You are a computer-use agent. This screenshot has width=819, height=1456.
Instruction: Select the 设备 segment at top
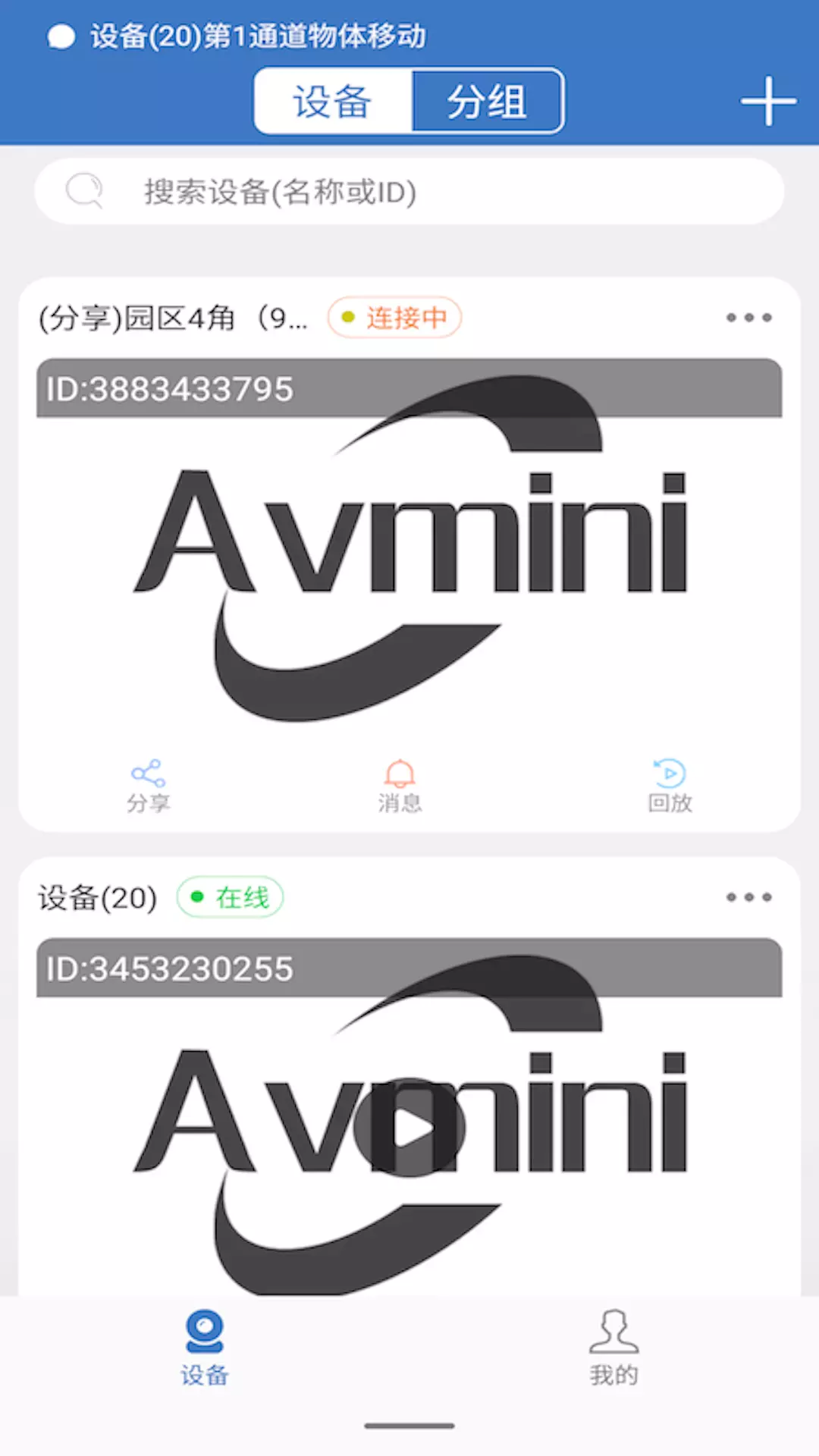334,101
